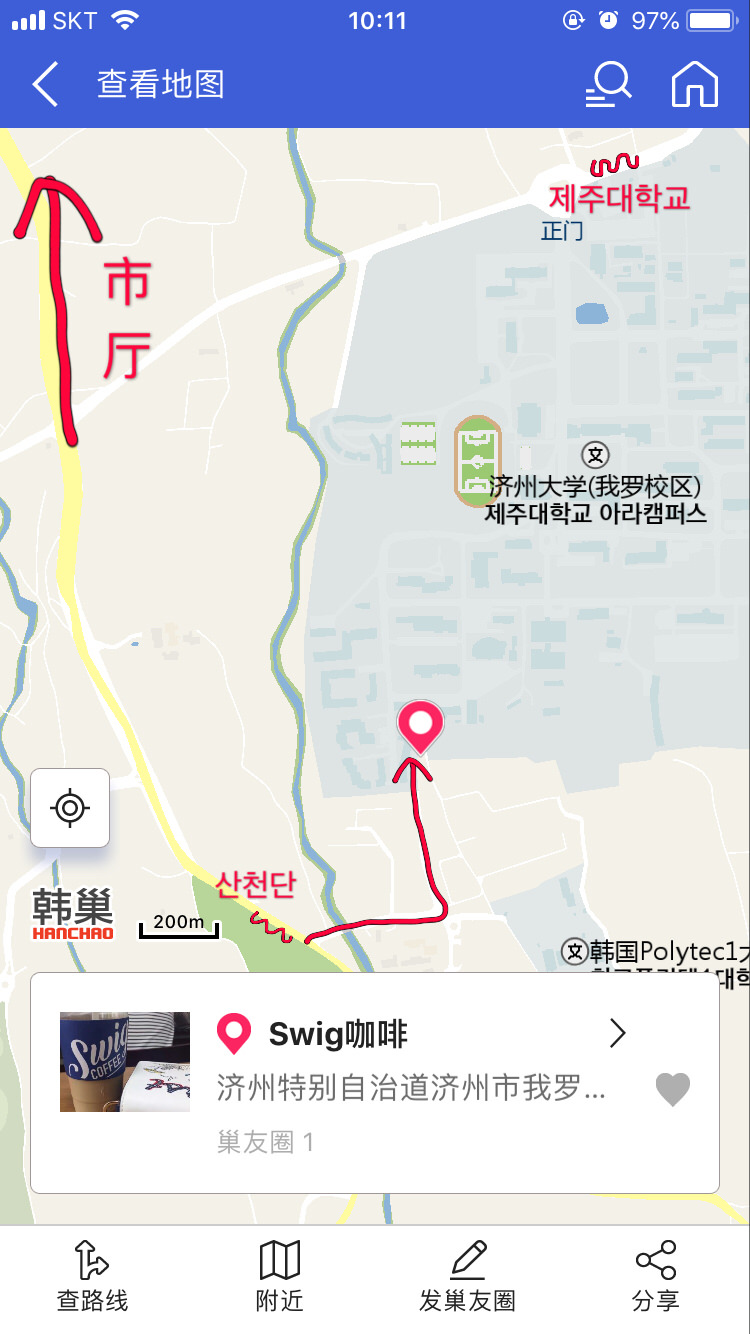Share this location via 分享
750x1334 pixels.
(655, 1276)
